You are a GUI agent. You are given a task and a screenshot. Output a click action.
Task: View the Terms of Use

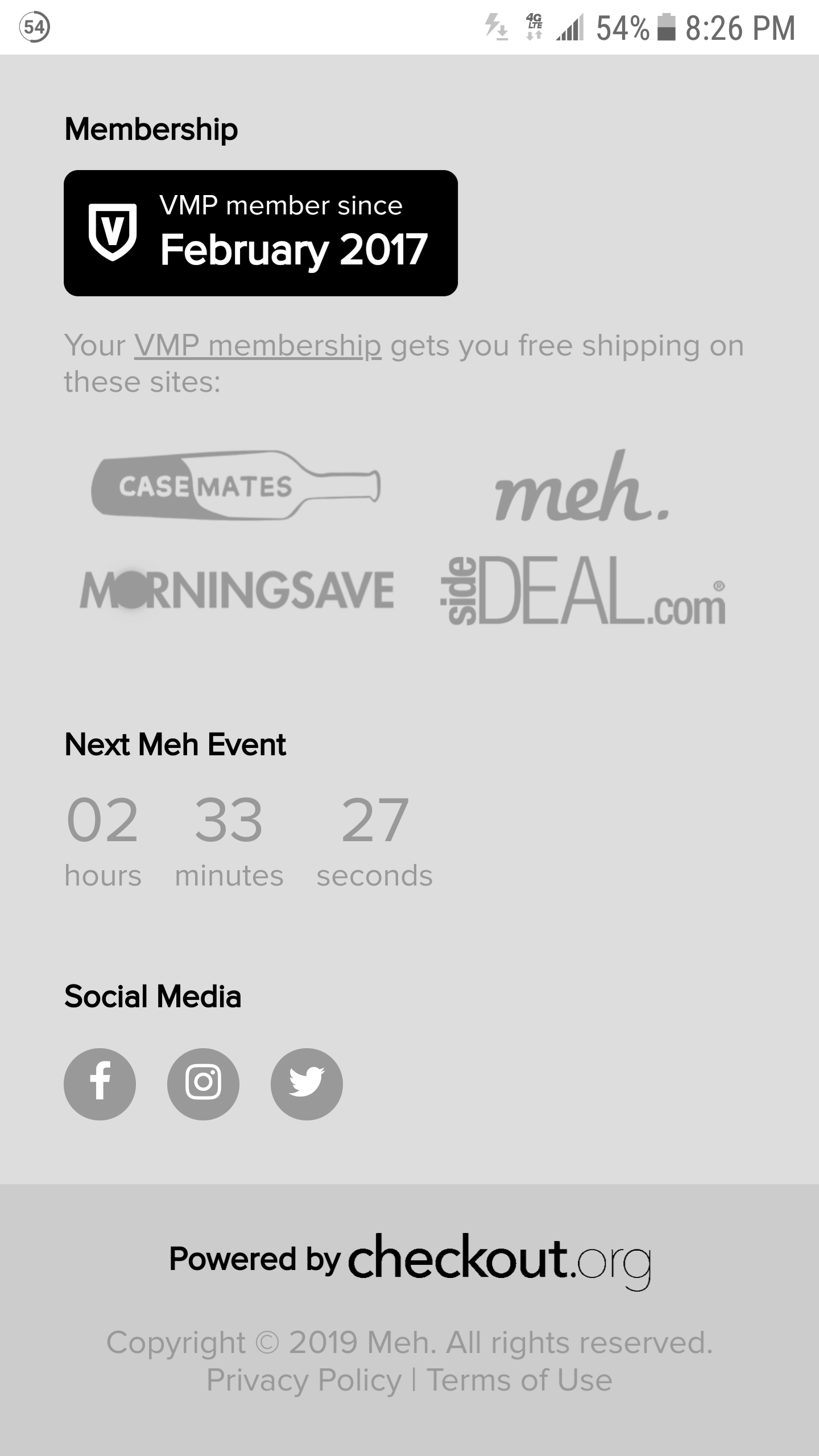point(519,1380)
